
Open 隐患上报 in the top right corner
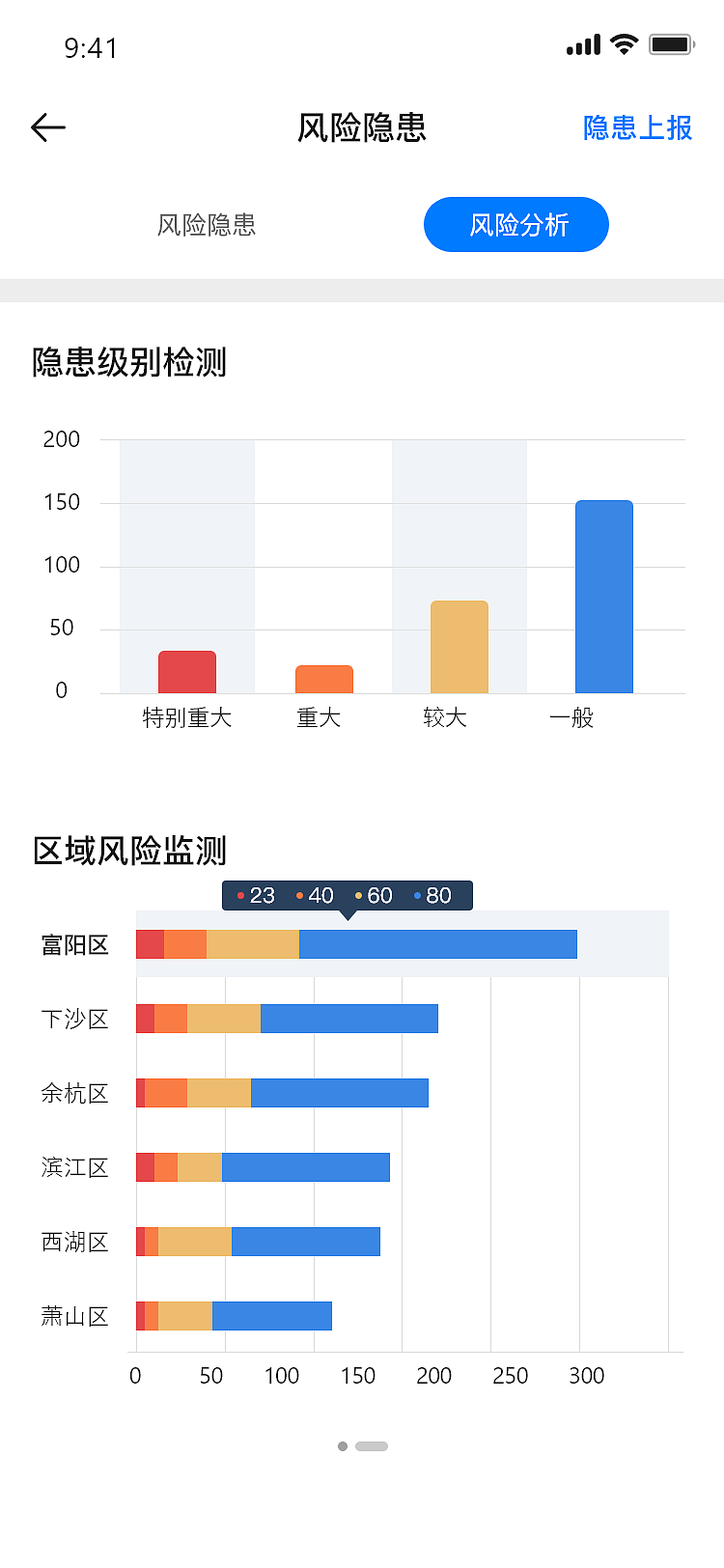636,128
